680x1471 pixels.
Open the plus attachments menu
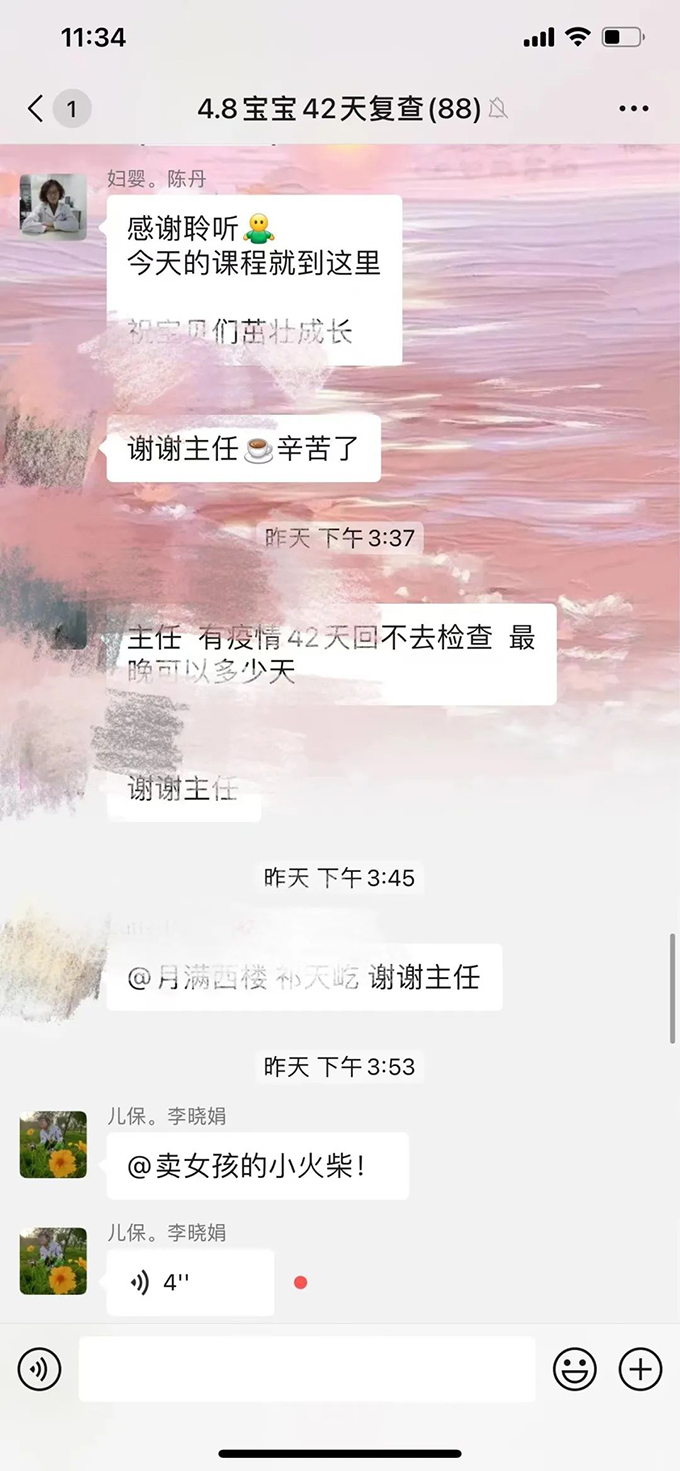pyautogui.click(x=640, y=1369)
